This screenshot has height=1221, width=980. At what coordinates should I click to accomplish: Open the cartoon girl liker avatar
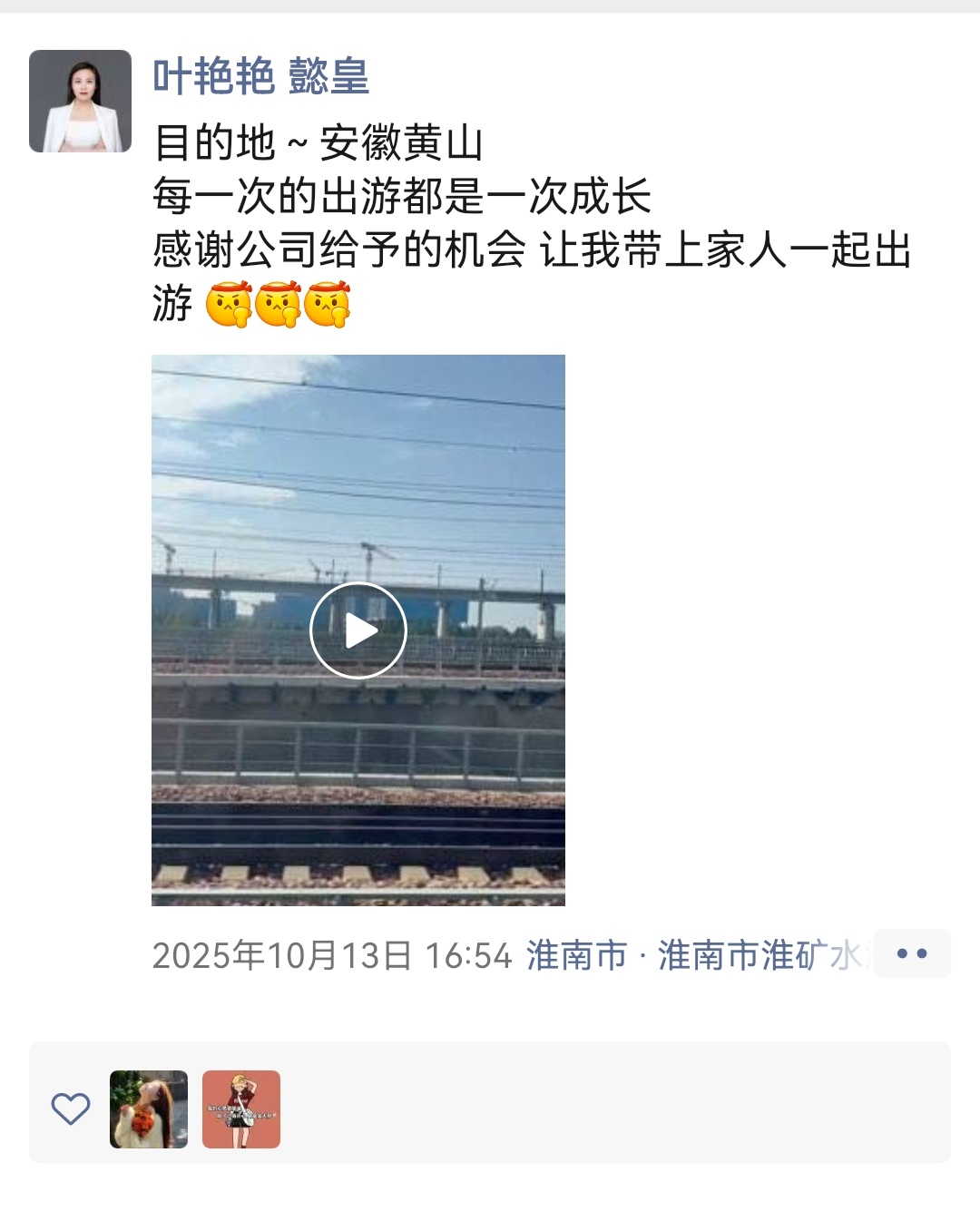[241, 1109]
